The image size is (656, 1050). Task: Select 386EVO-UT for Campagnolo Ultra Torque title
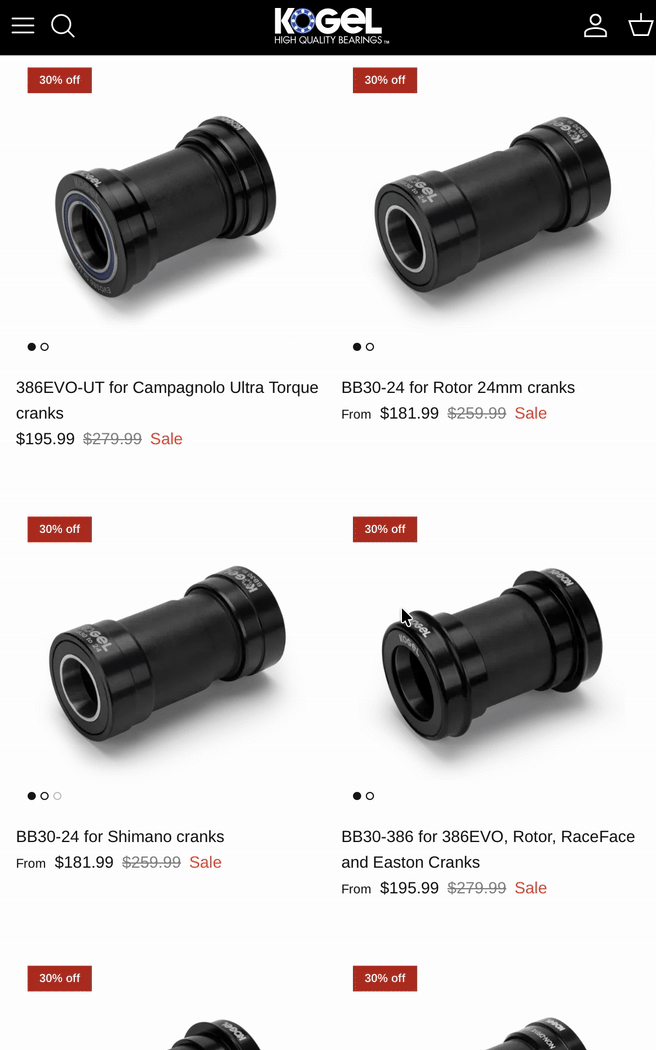167,399
